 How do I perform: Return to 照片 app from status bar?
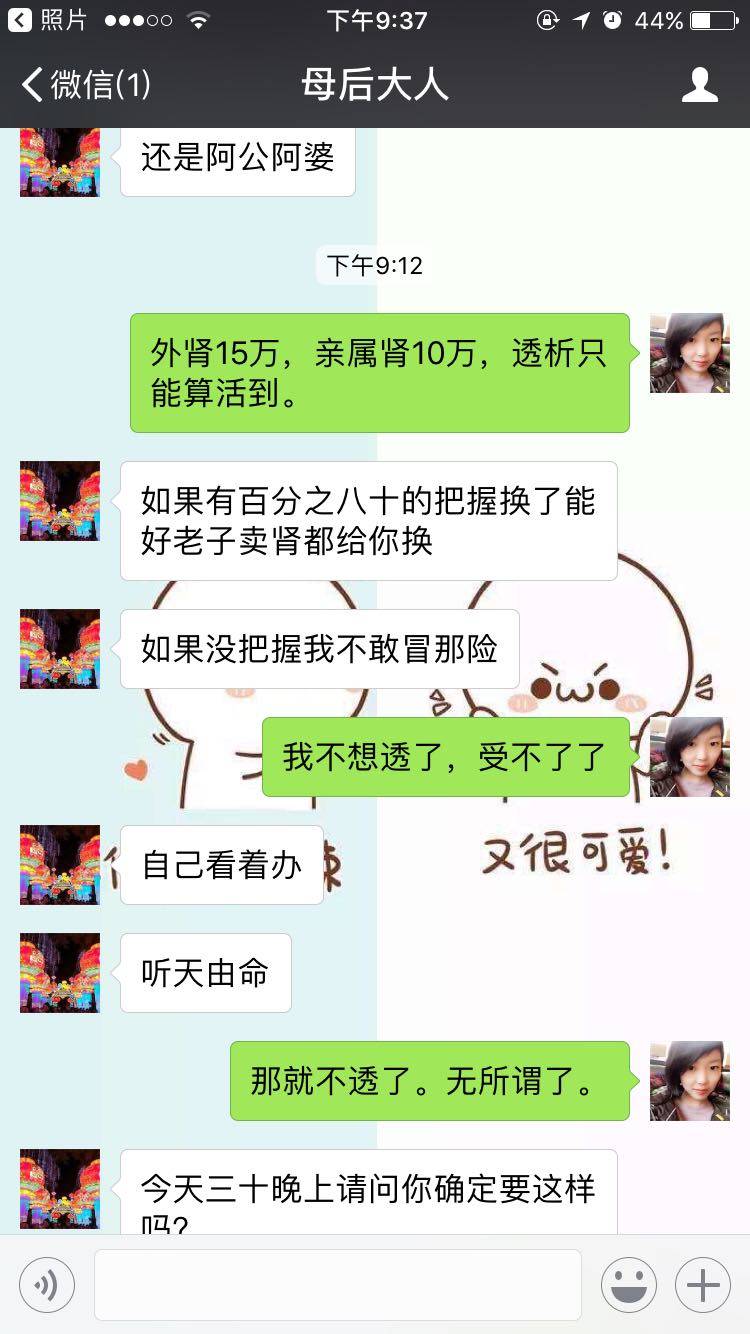coord(48,20)
